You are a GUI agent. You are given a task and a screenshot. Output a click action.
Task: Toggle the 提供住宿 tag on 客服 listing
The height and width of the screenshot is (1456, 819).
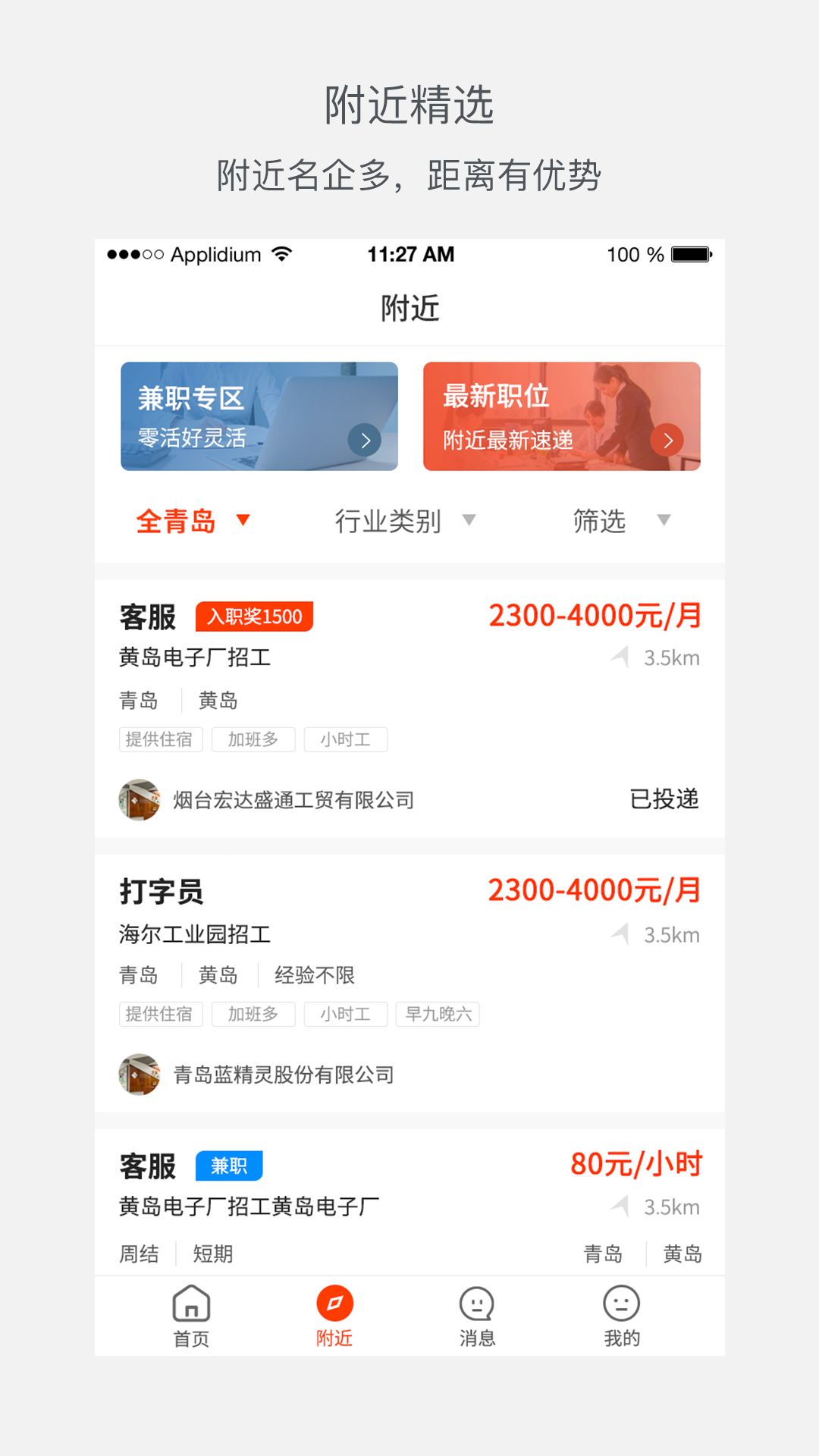[x=161, y=739]
